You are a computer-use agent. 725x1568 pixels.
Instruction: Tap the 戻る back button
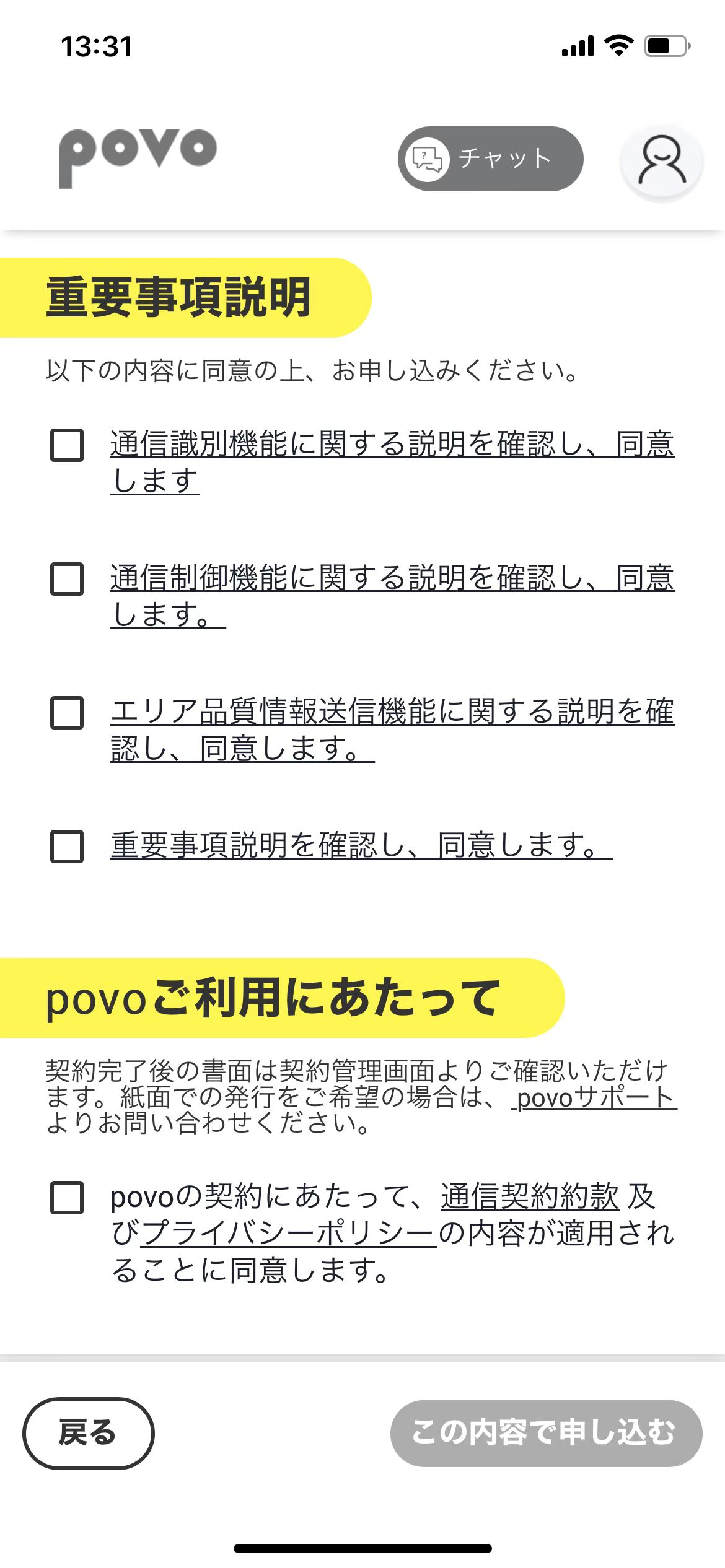[89, 1433]
